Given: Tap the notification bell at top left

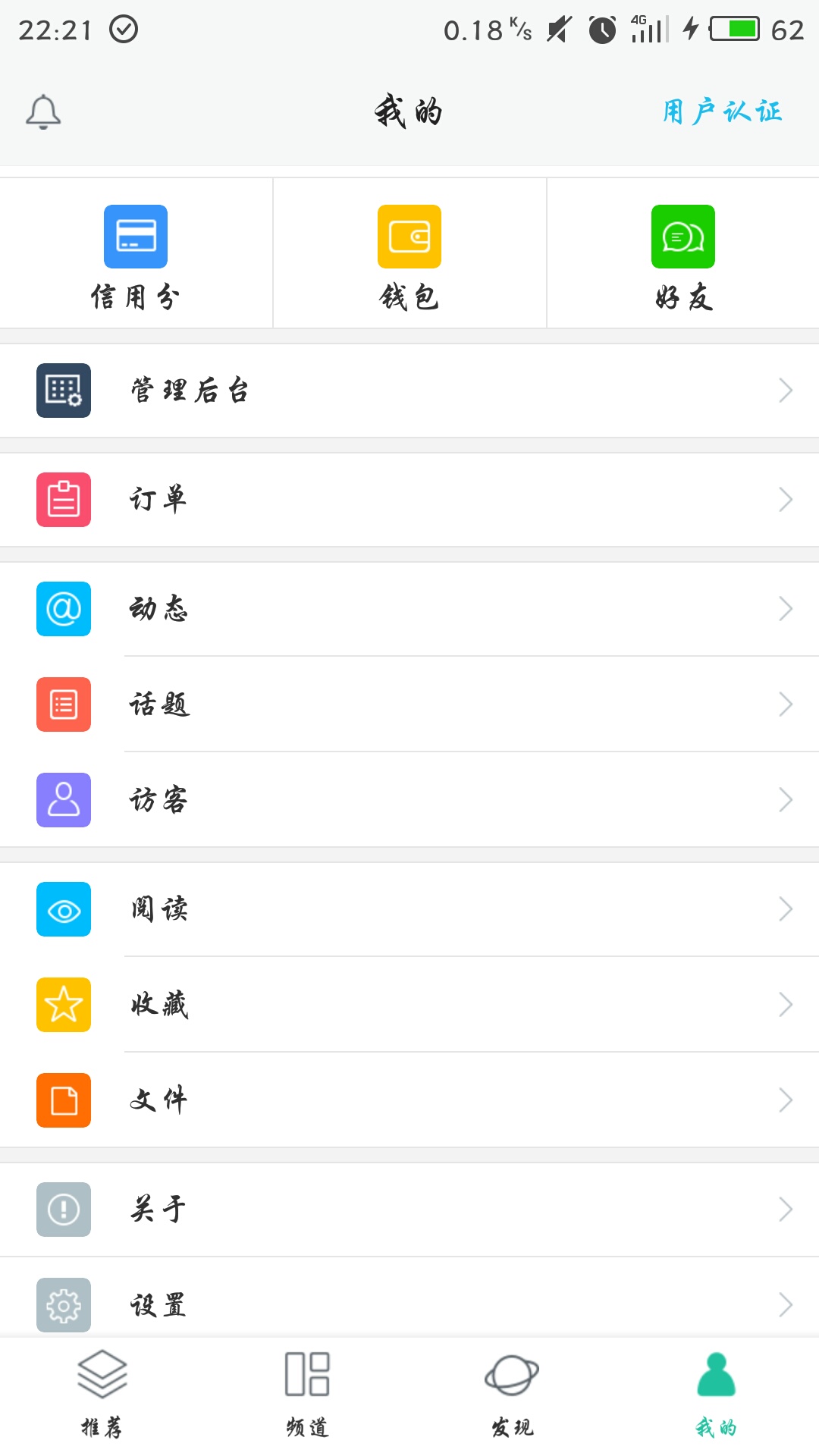Looking at the screenshot, I should point(43,111).
